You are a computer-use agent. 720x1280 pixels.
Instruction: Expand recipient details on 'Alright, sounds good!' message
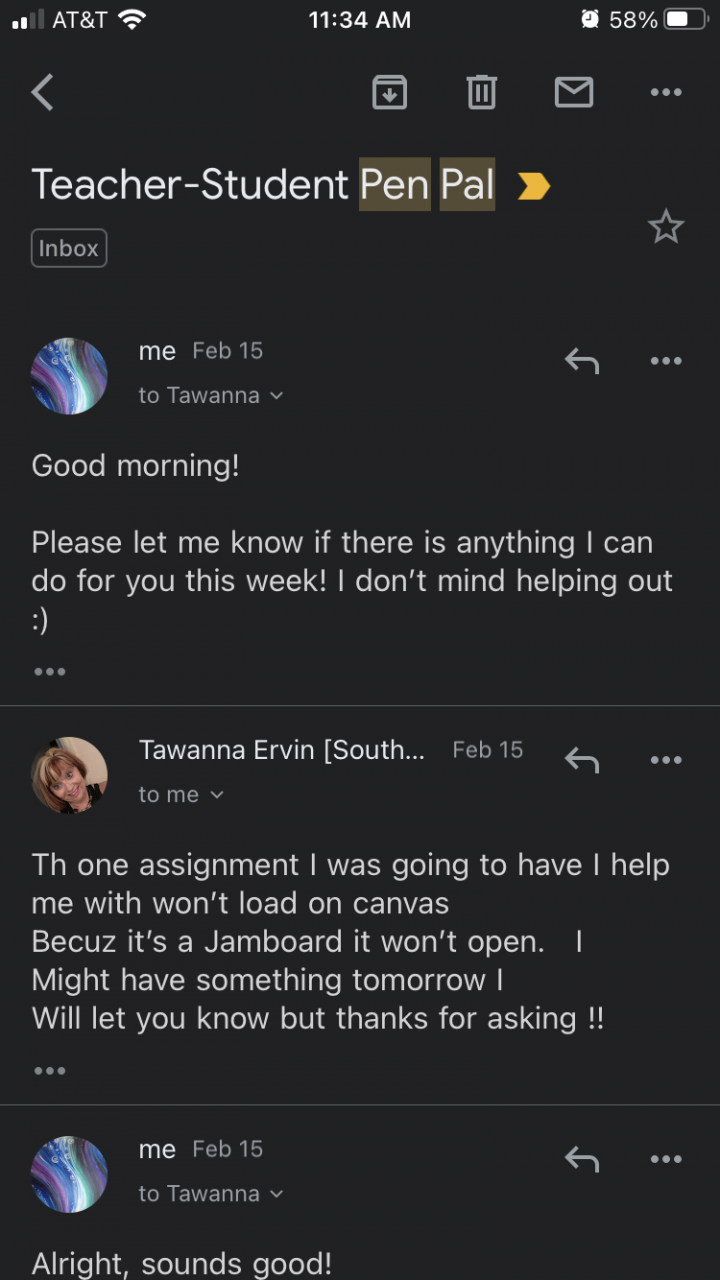pos(212,1194)
